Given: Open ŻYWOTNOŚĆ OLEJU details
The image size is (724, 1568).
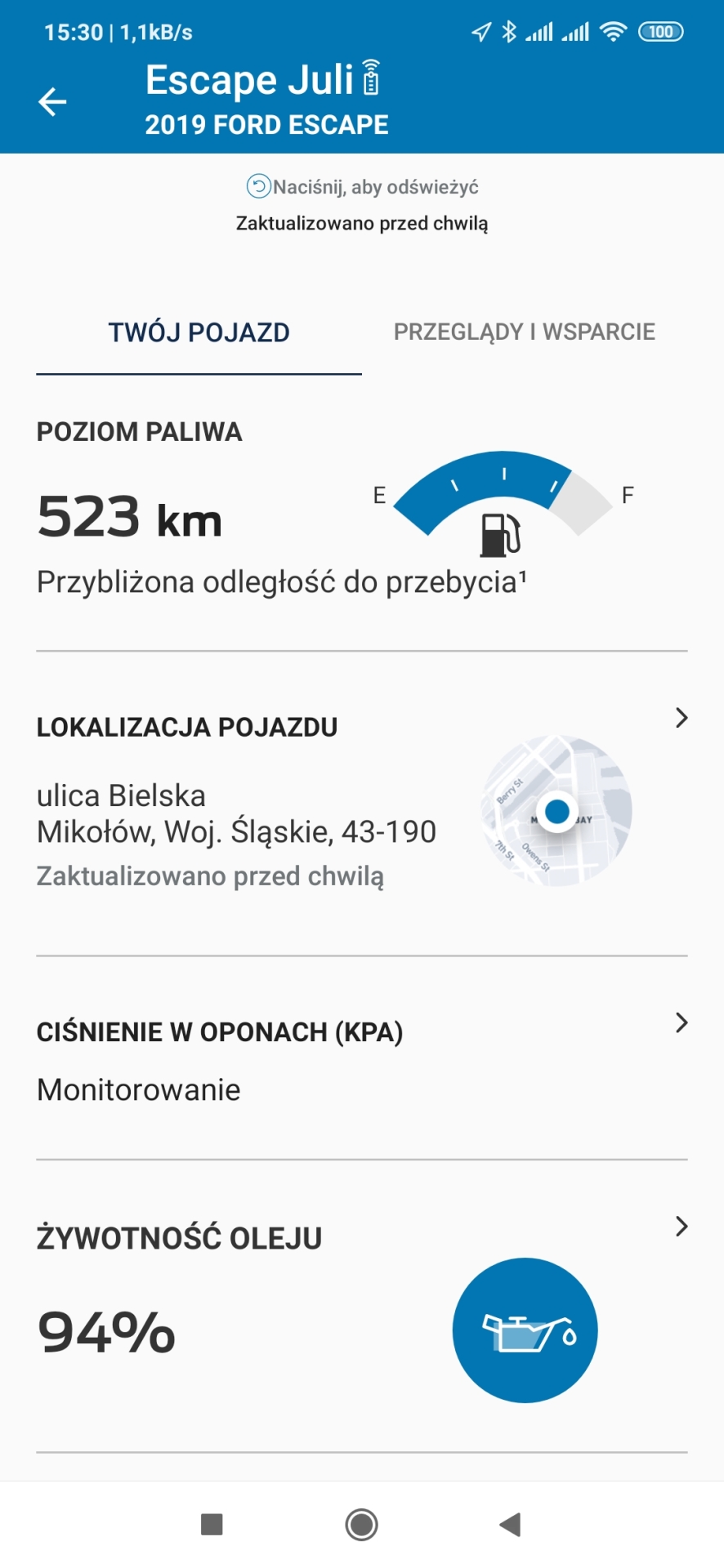Looking at the screenshot, I should (x=681, y=1227).
